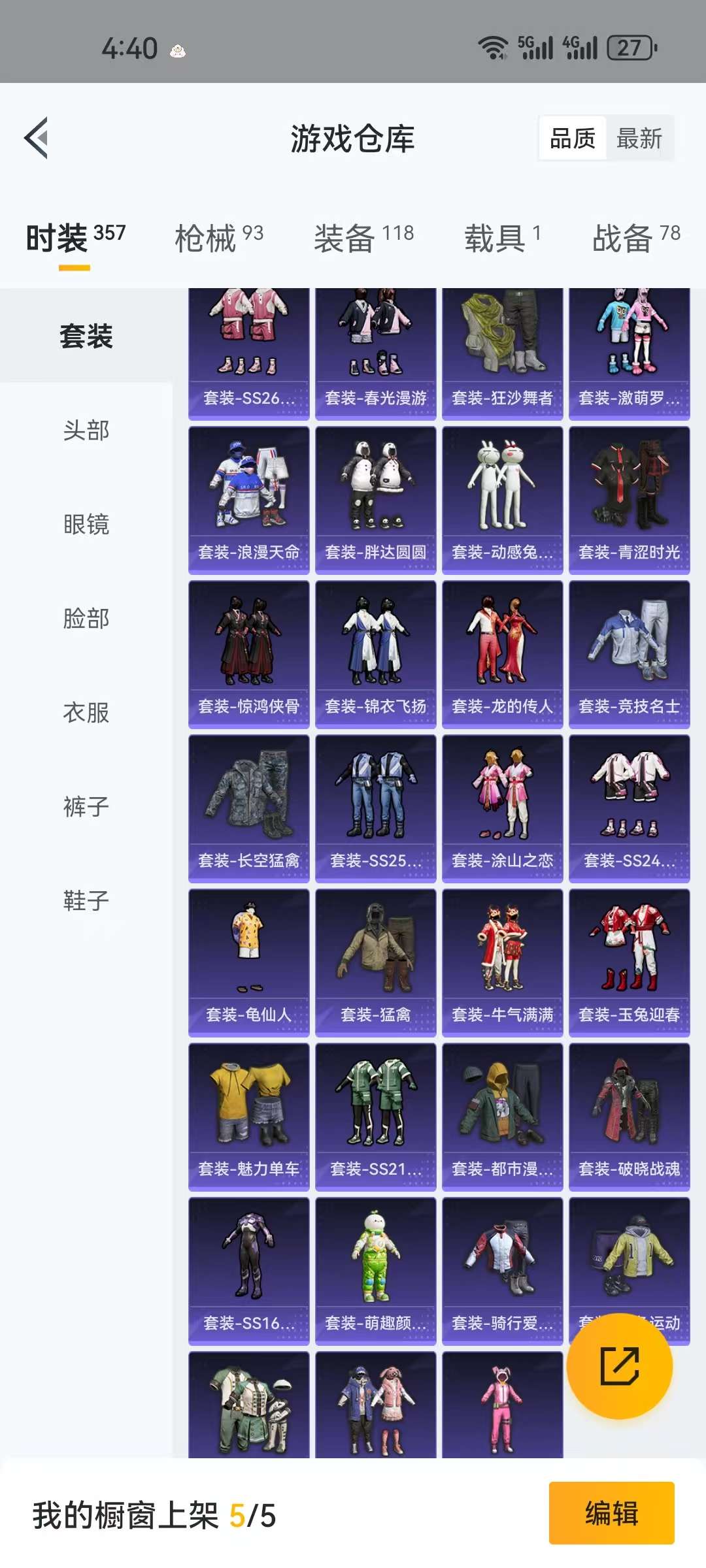This screenshot has height=1568, width=706.
Task: Open the 套装-破晓战魂 item
Action: coord(629,1117)
